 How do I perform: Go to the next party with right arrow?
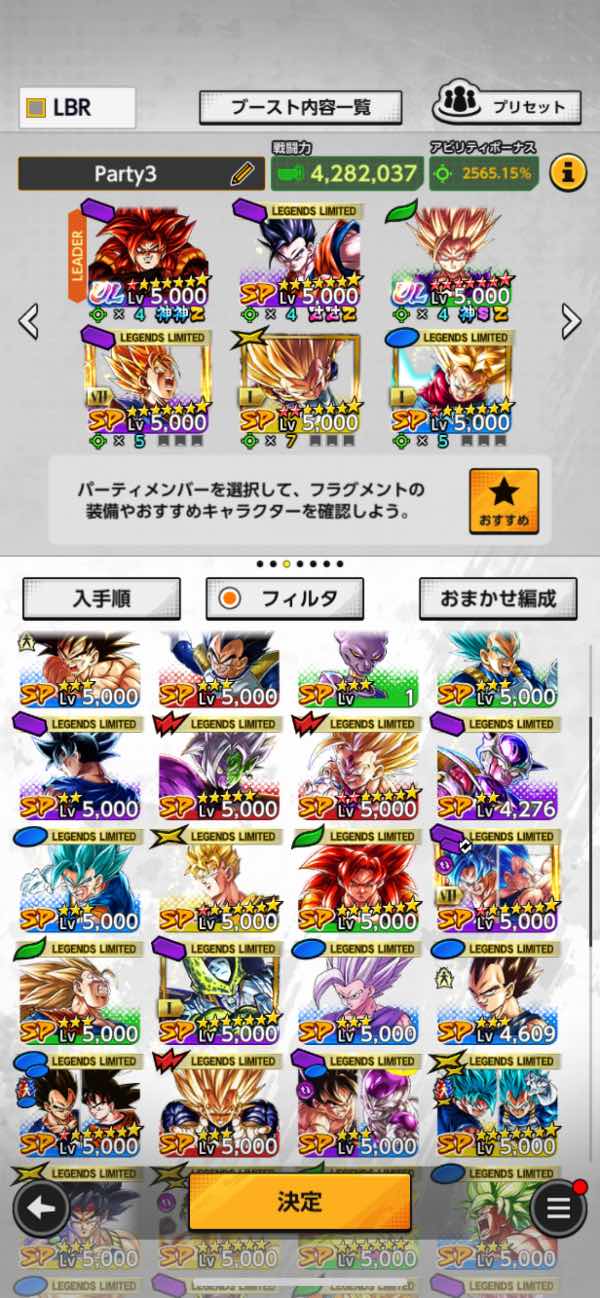pyautogui.click(x=571, y=321)
